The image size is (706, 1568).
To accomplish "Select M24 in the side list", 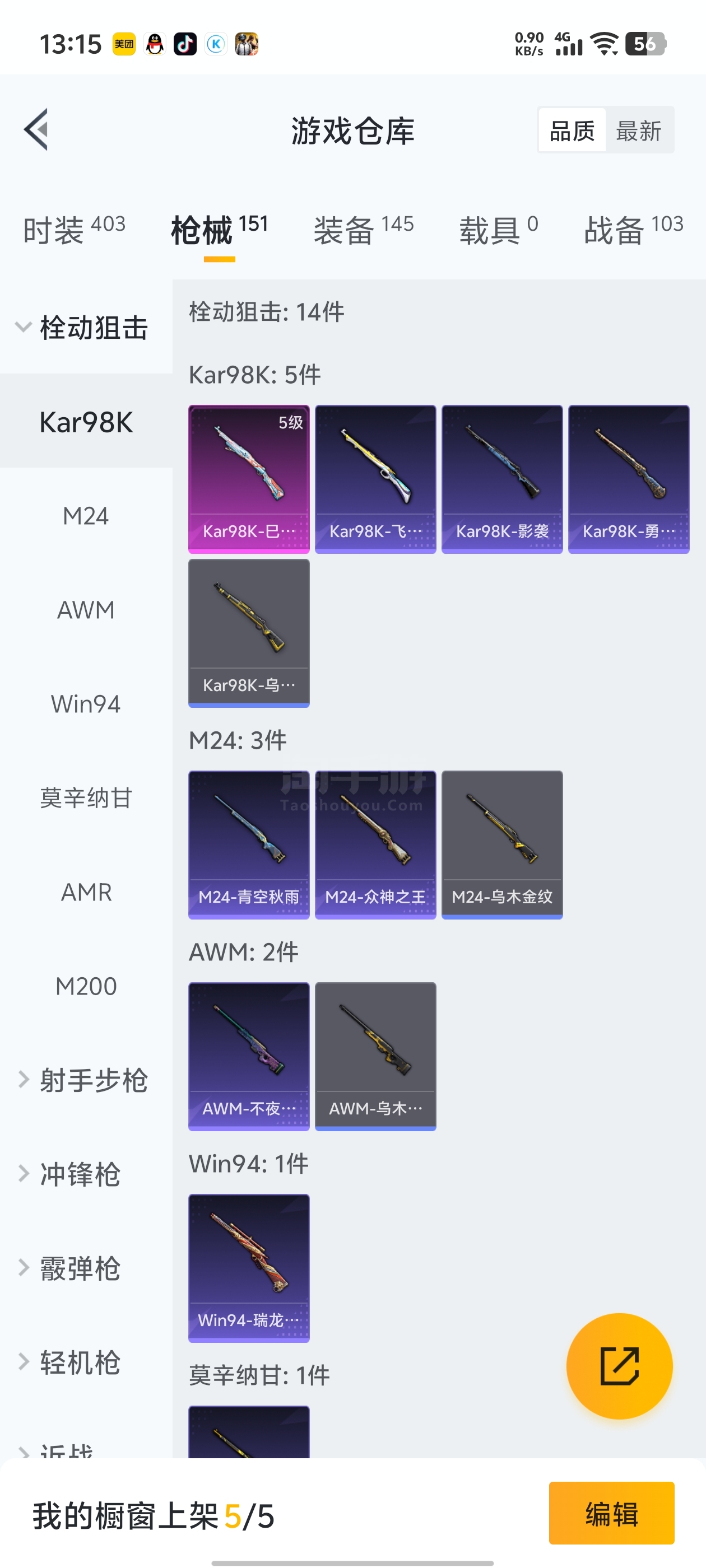I will pos(86,516).
